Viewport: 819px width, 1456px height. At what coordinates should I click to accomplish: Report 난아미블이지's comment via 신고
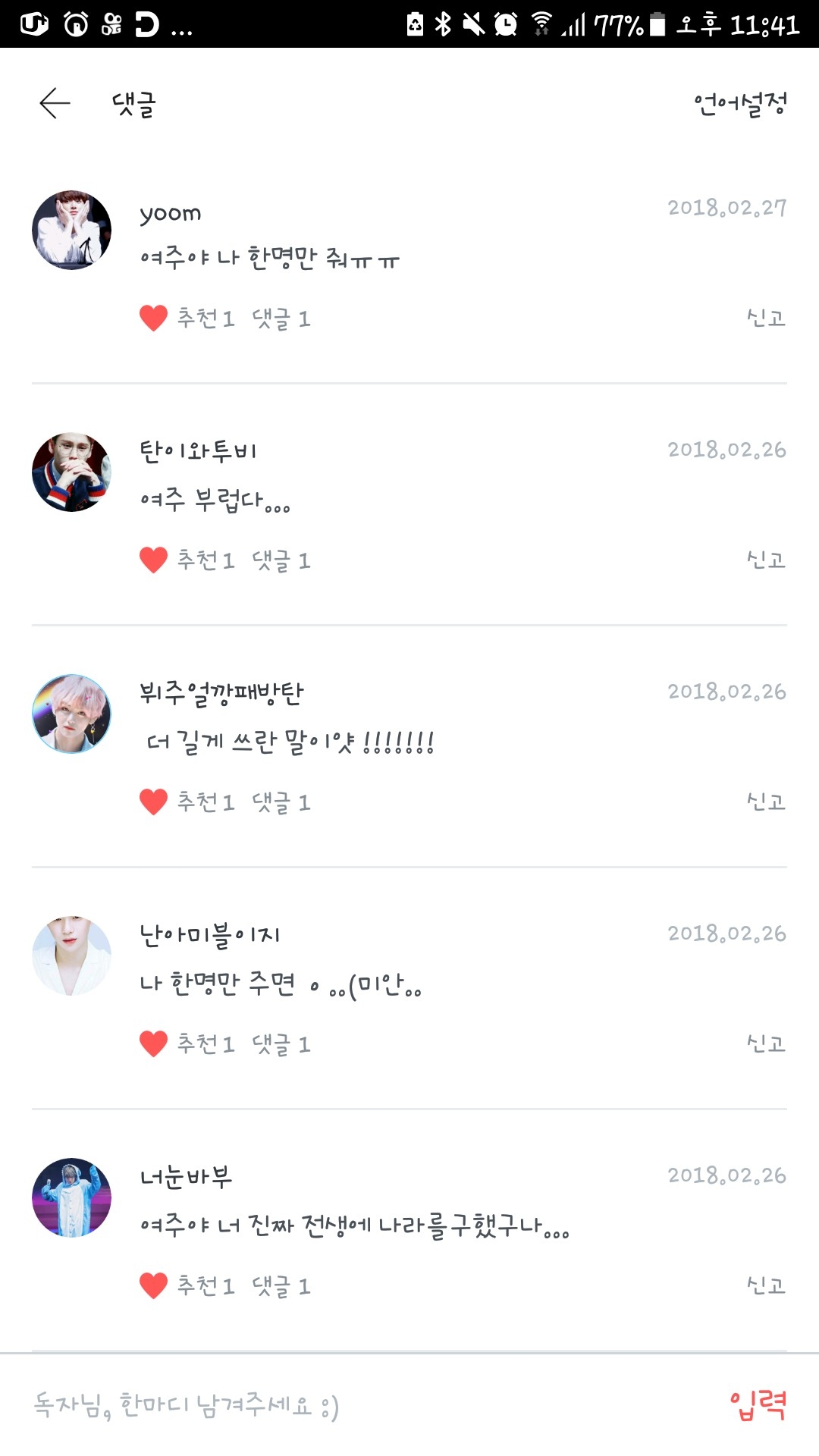[x=766, y=1044]
